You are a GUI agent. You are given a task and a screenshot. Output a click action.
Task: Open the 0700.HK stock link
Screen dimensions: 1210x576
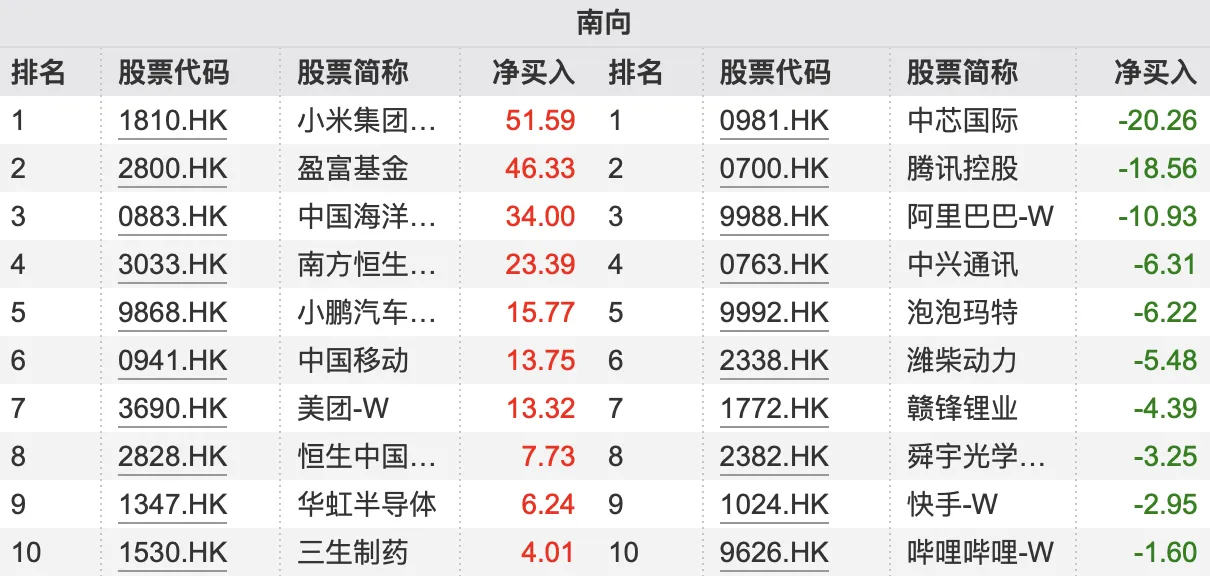[774, 168]
